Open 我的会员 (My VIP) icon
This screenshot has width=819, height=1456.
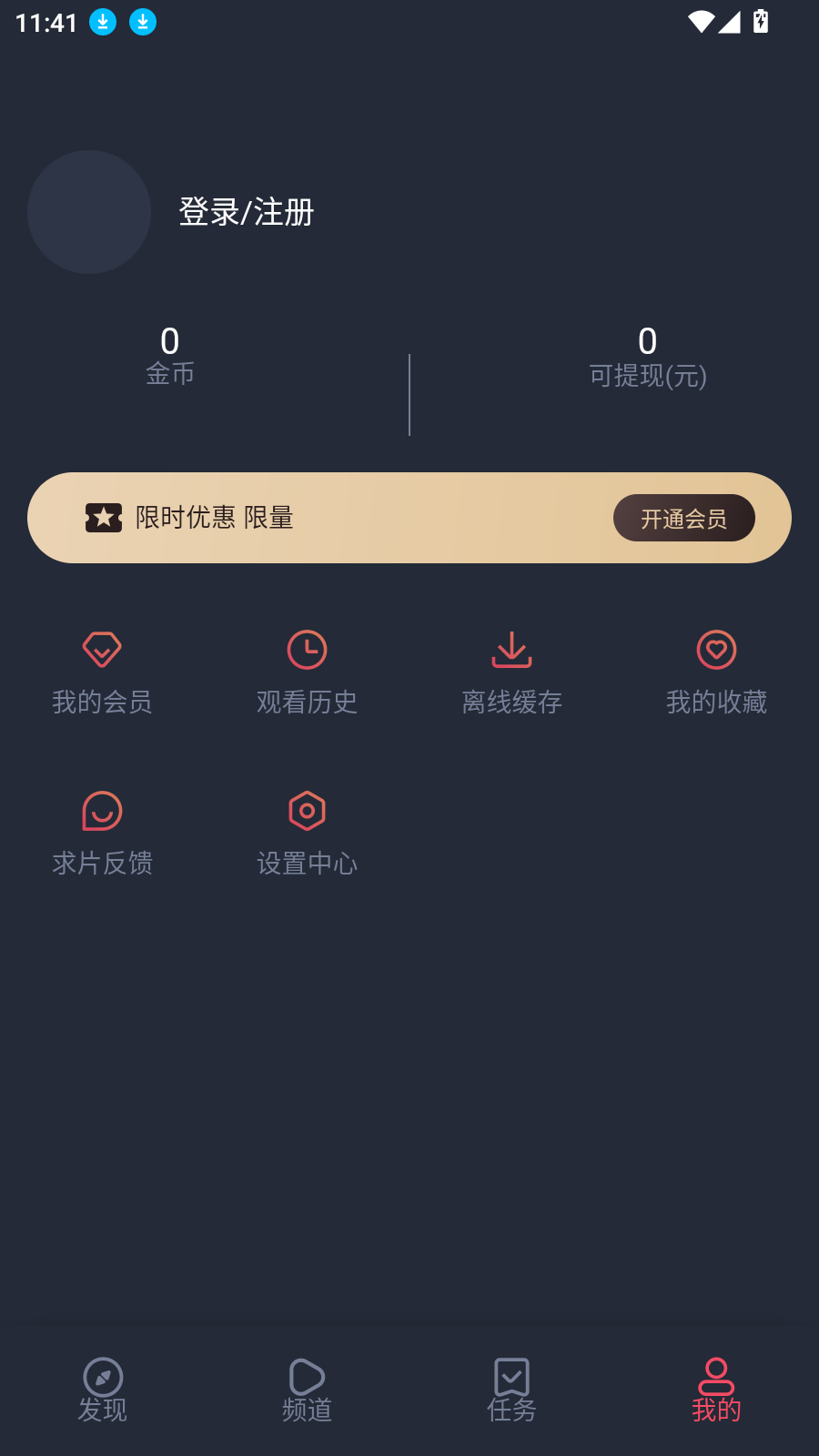point(101,649)
